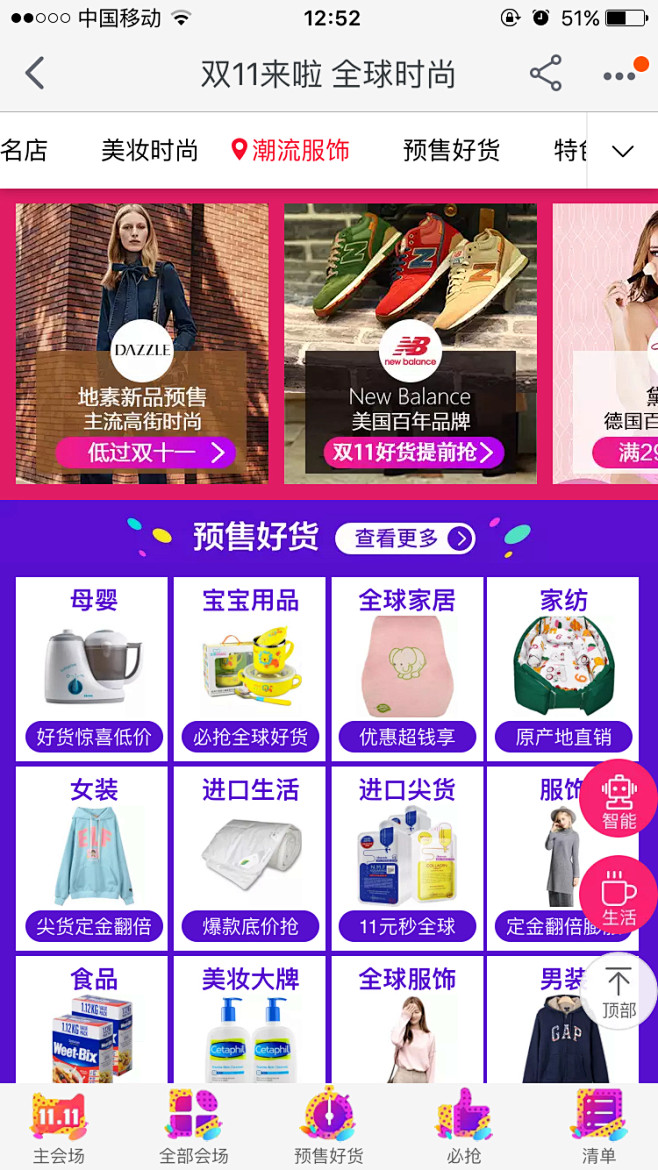Screen dimensions: 658x1170
Task: Tap the 生活 floating cup button
Action: coord(618,895)
